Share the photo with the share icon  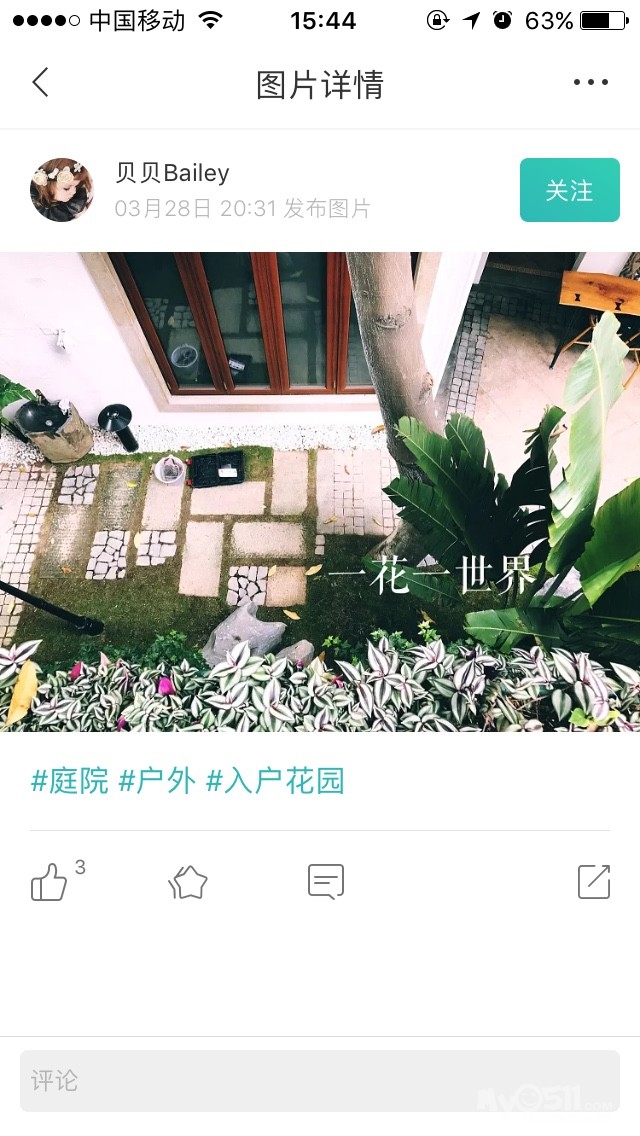[594, 882]
